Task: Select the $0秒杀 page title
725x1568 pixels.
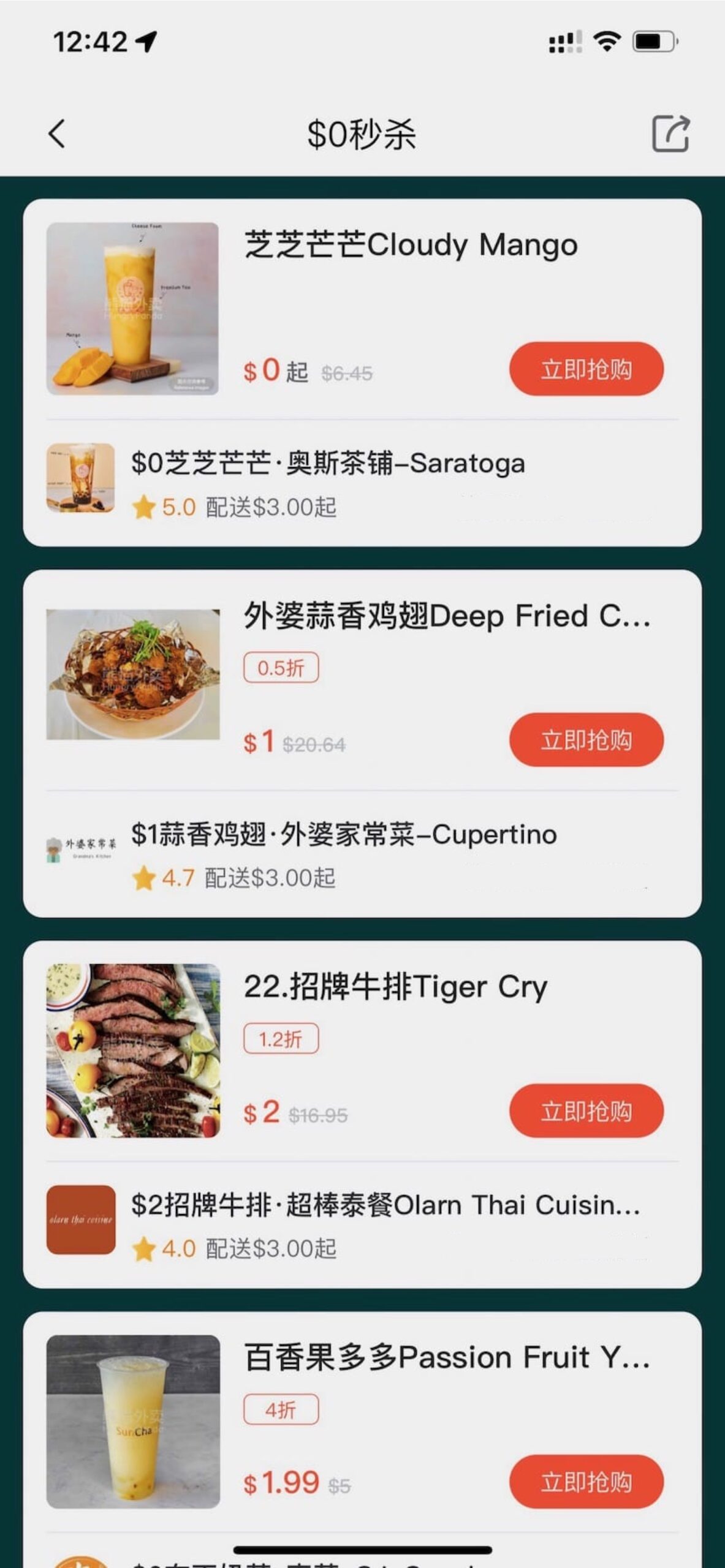Action: point(362,135)
